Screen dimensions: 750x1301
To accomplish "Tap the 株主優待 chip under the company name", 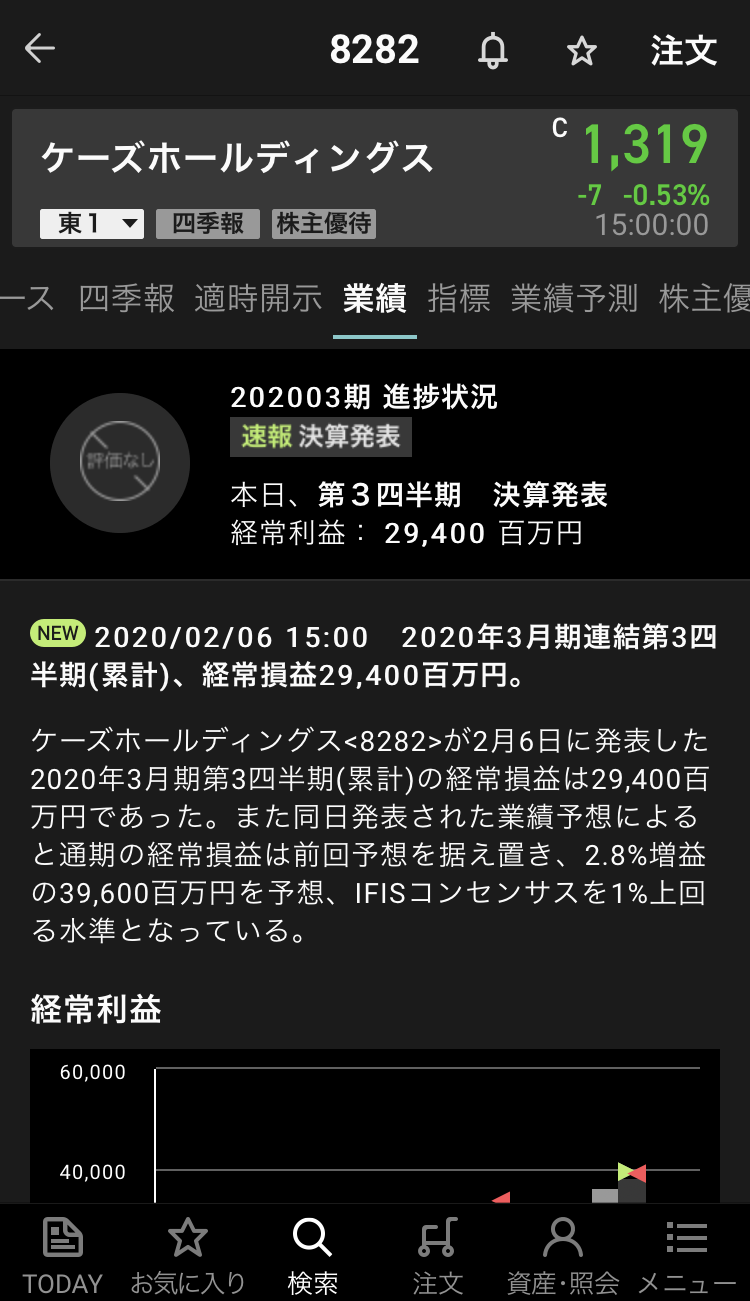I will (324, 224).
